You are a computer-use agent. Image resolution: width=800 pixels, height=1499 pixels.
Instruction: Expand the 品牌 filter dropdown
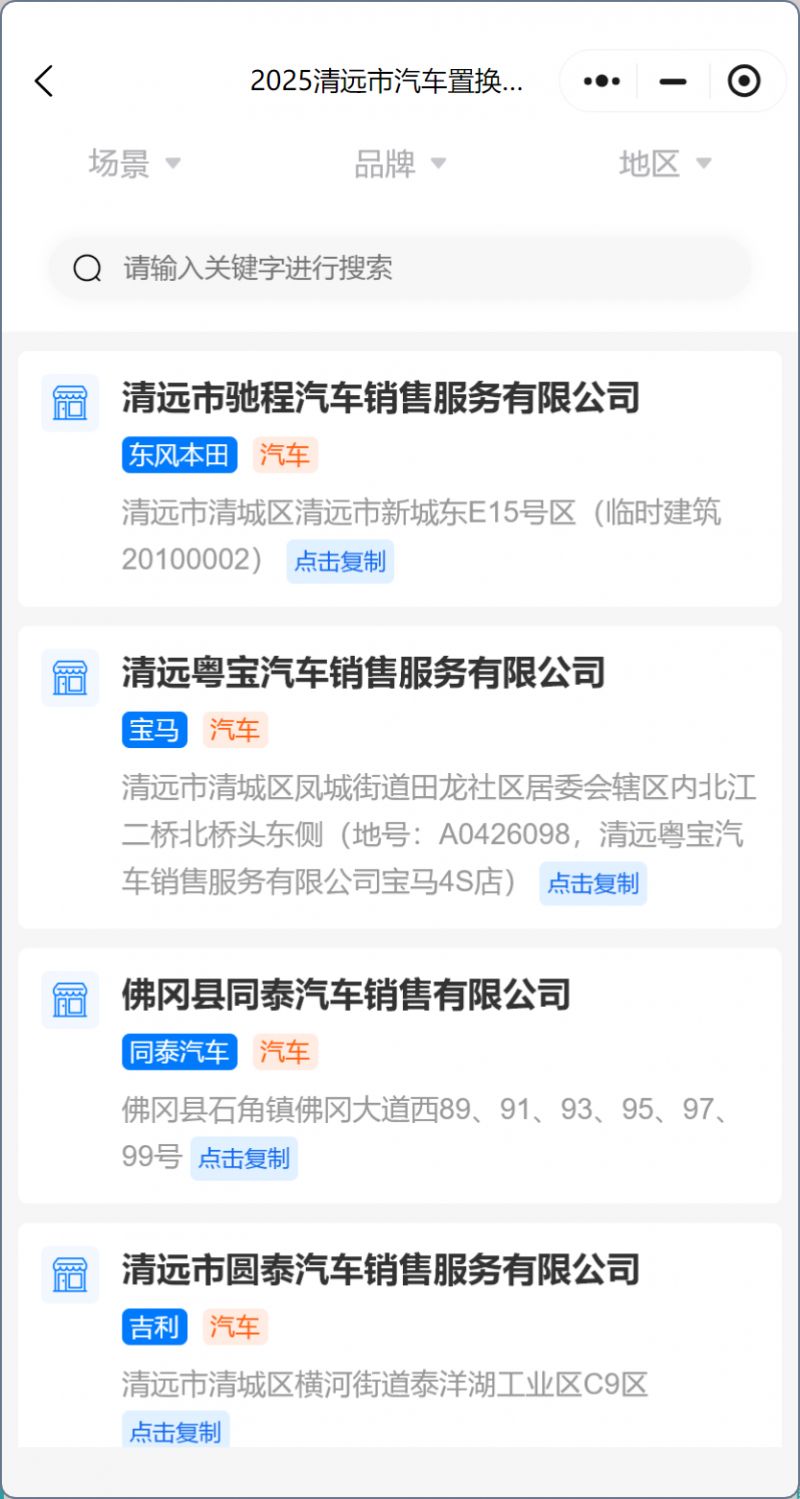pyautogui.click(x=400, y=163)
